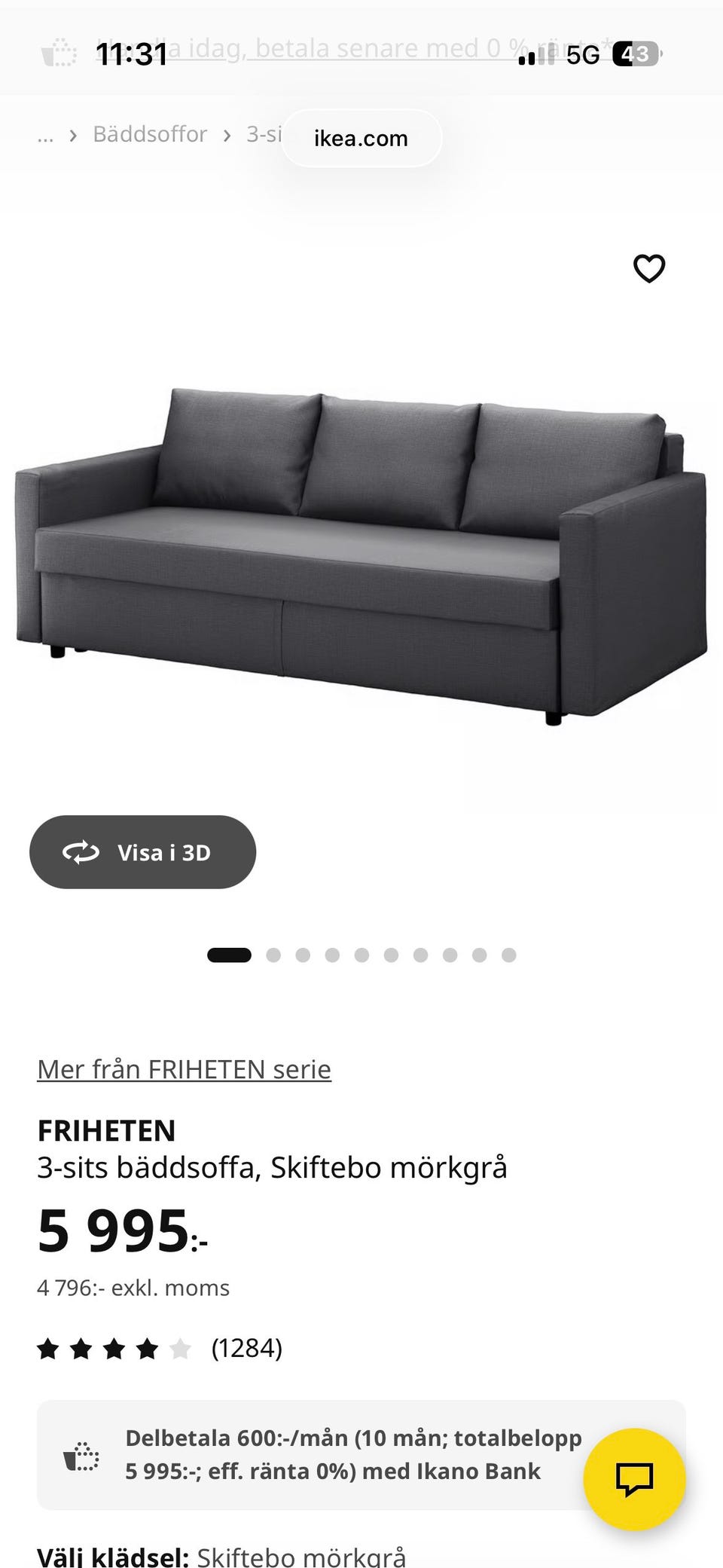
Task: Open the ellipsis breadcrumb menu
Action: [45, 134]
